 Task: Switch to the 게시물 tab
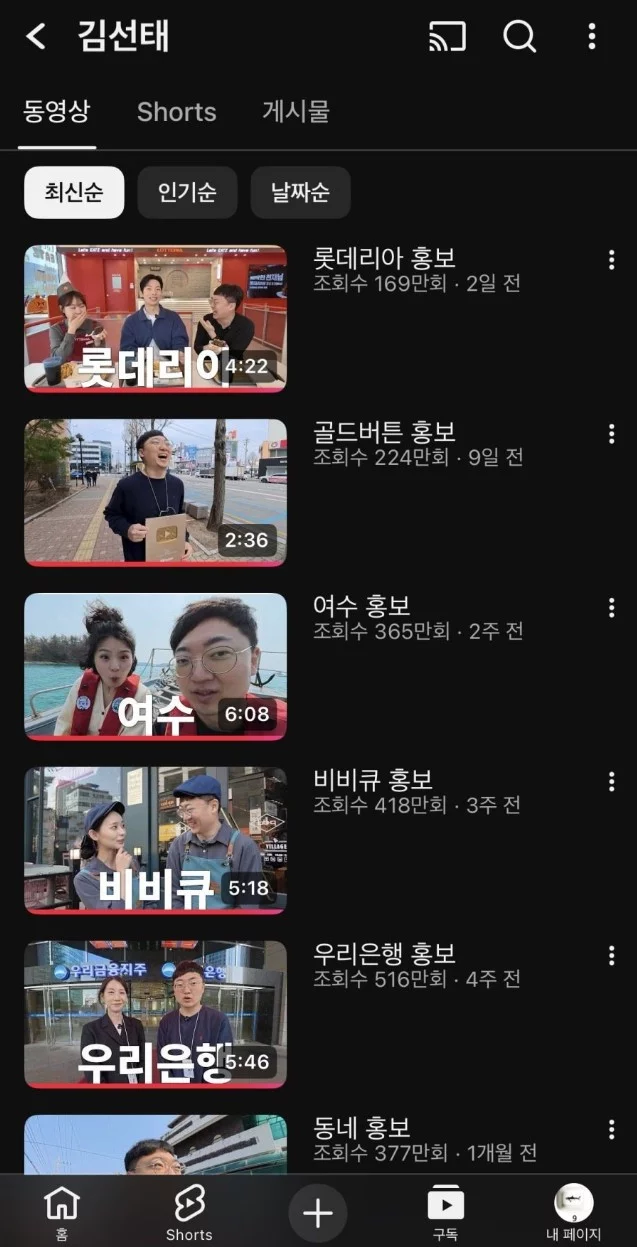pyautogui.click(x=295, y=112)
